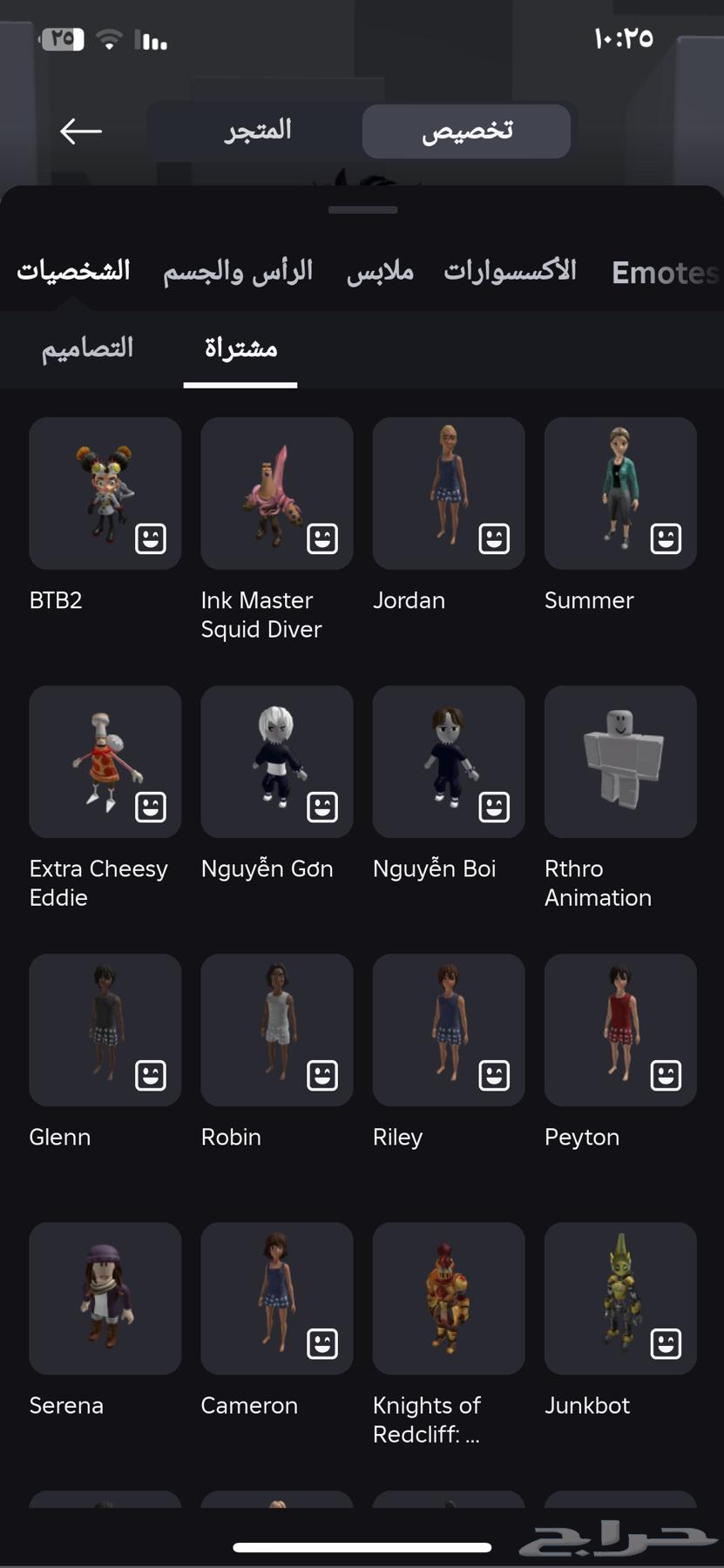Choose the Rthro Animation bundle
724x1568 pixels.
(619, 761)
